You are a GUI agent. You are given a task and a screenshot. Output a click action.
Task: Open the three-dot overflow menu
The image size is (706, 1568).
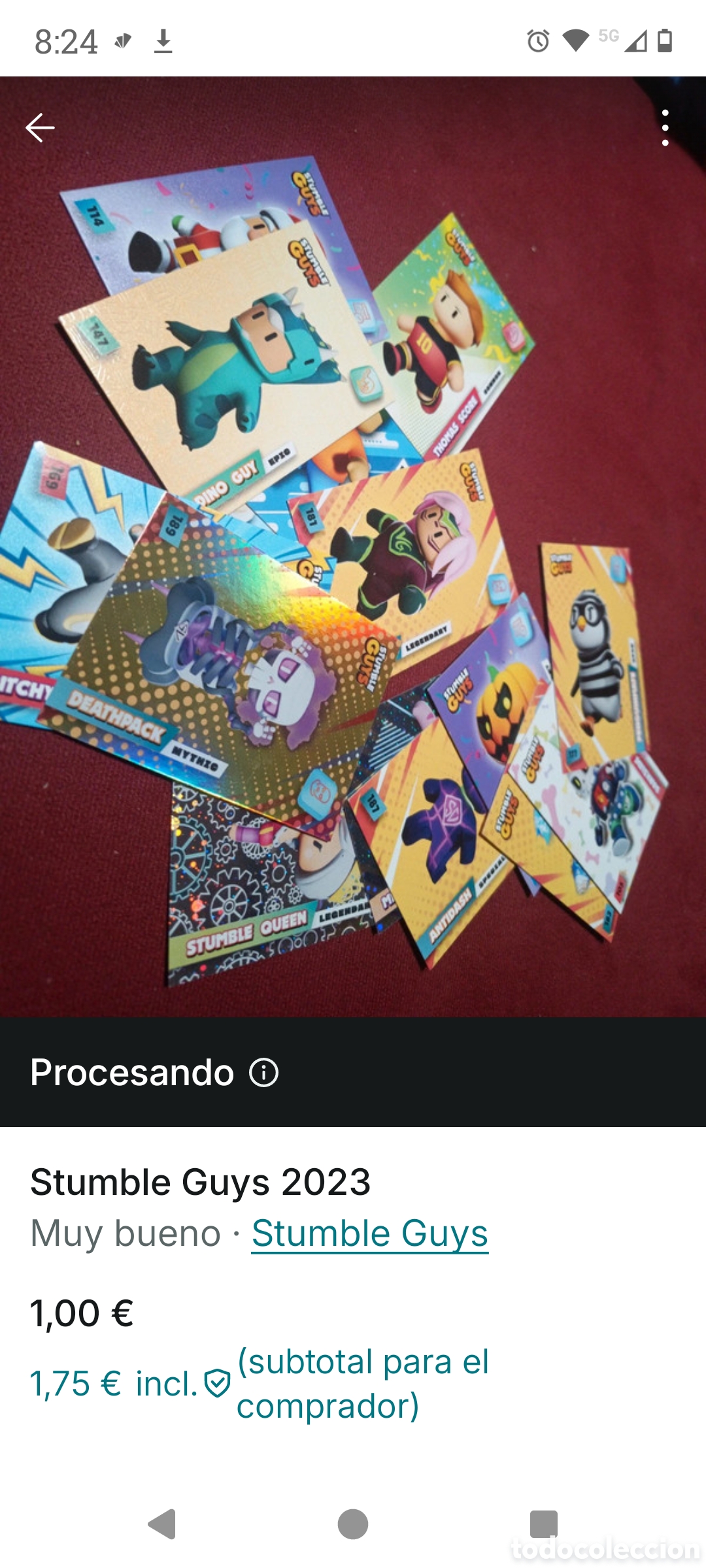(665, 126)
